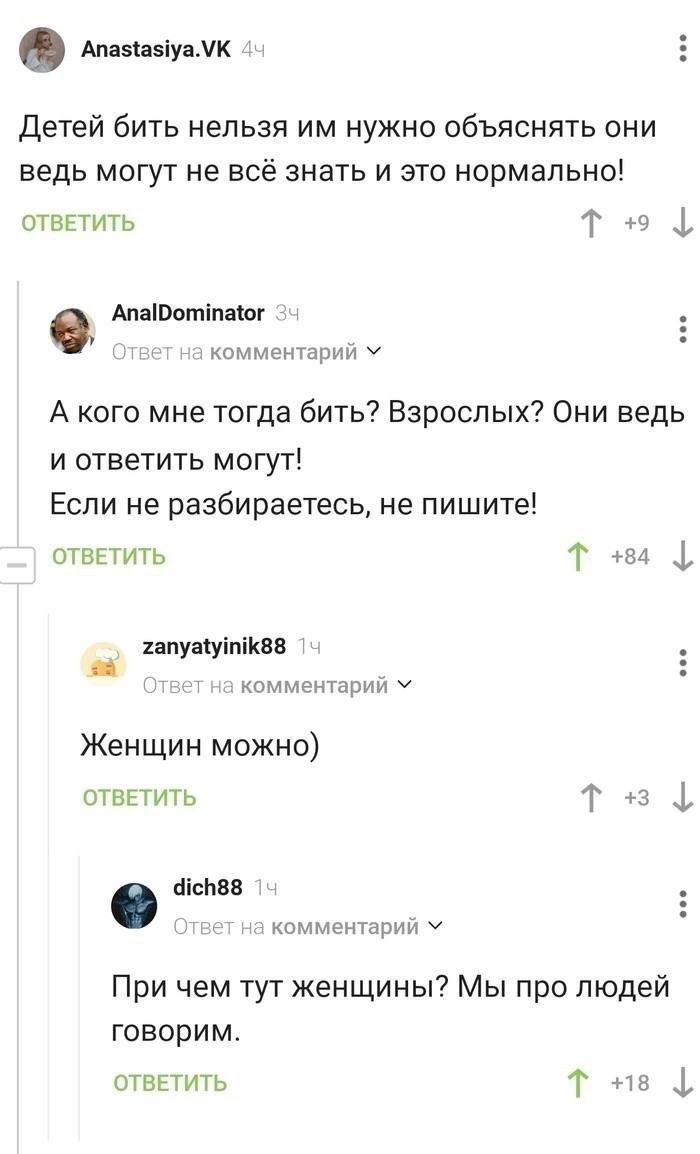The height and width of the screenshot is (1154, 700).
Task: Open the three-dot menu on AnalDominator's comment
Action: pyautogui.click(x=683, y=329)
